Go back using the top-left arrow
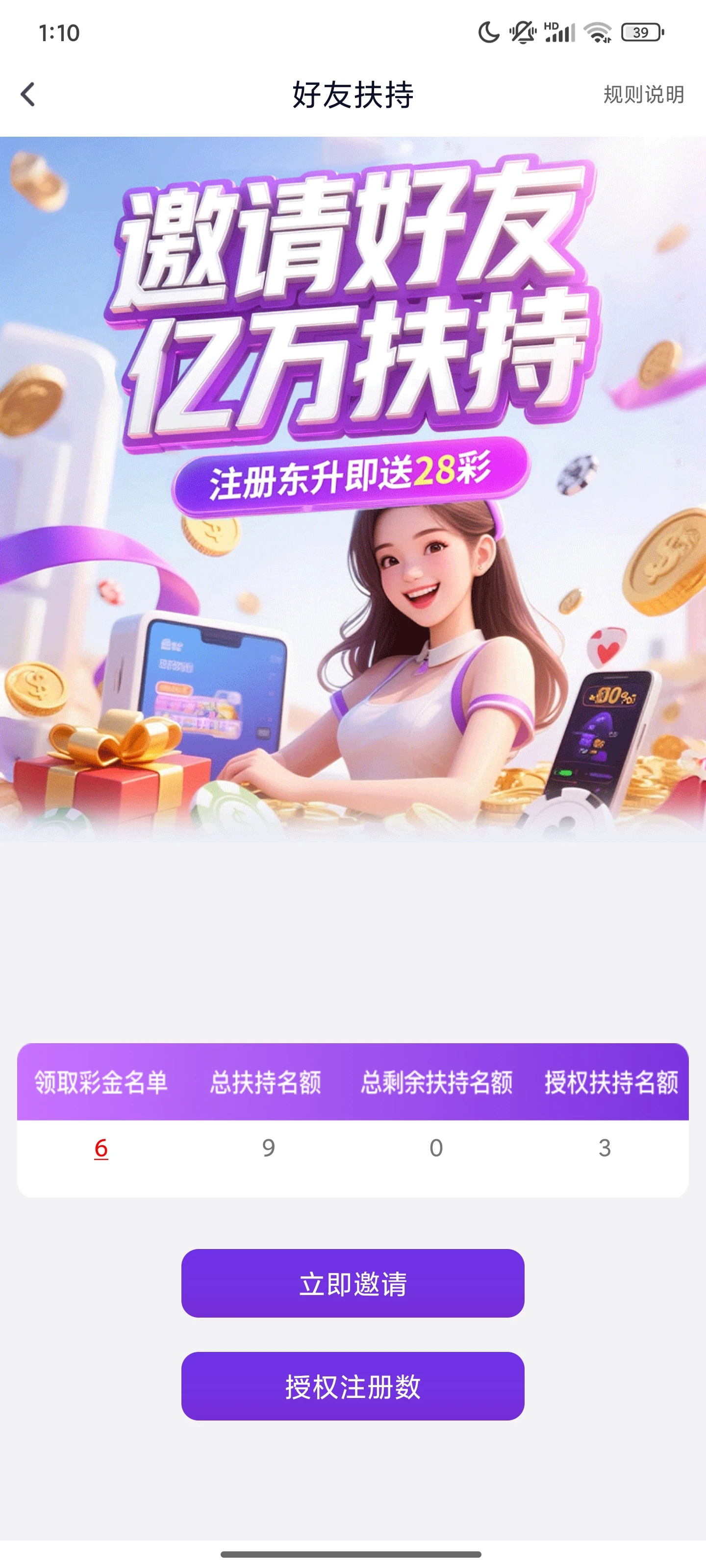This screenshot has width=706, height=1568. tap(28, 95)
